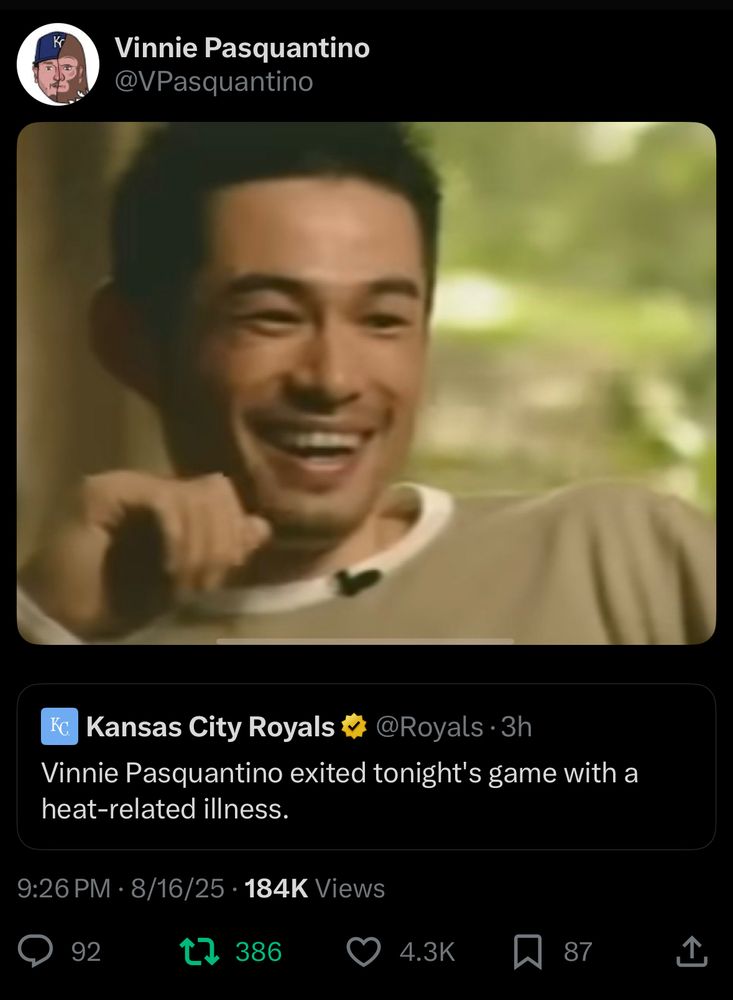733x1000 pixels.
Task: Open the attached video image full screen
Action: (x=366, y=383)
